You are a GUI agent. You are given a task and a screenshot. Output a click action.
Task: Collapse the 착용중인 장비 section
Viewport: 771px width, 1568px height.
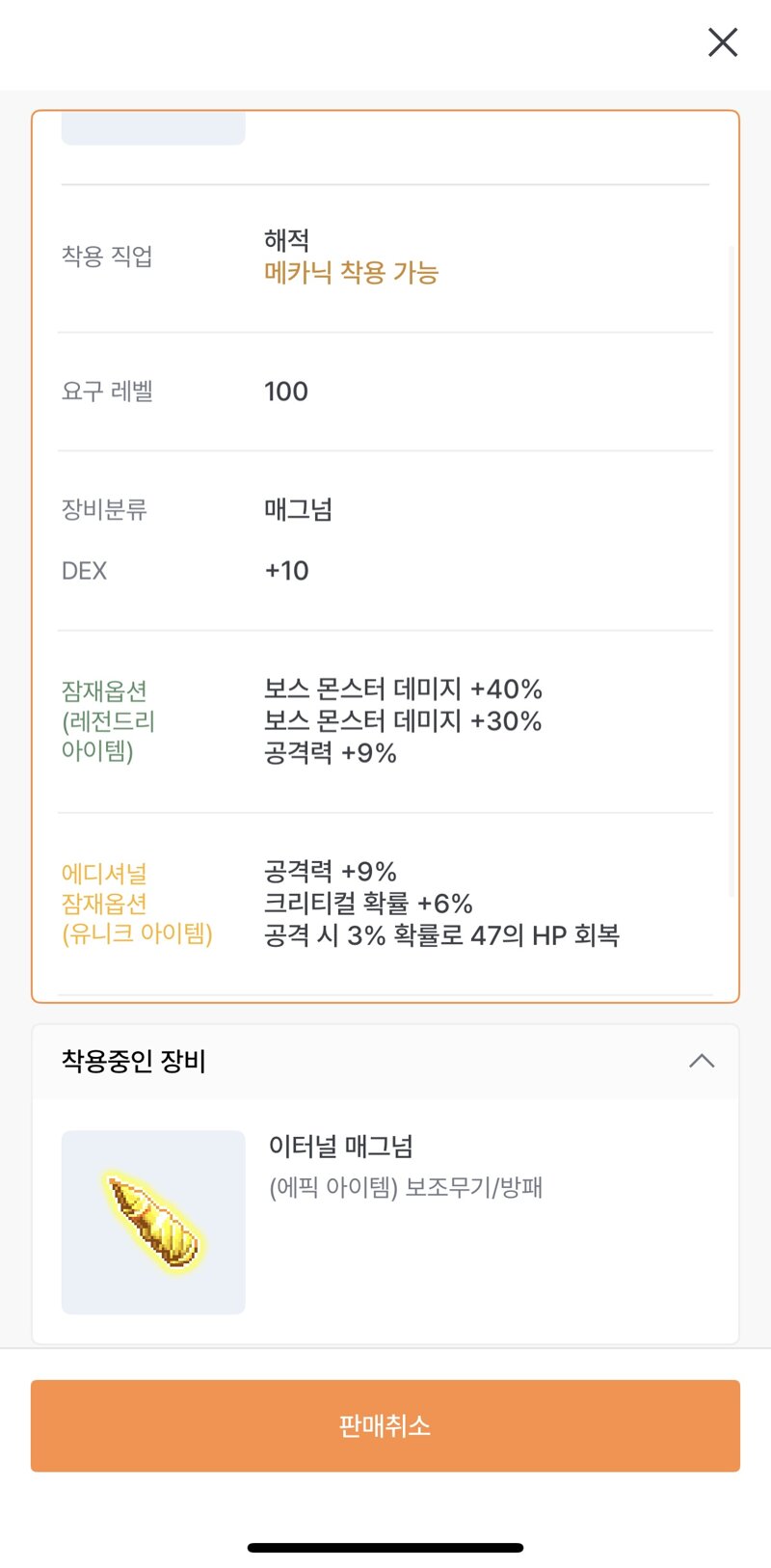coord(702,1061)
